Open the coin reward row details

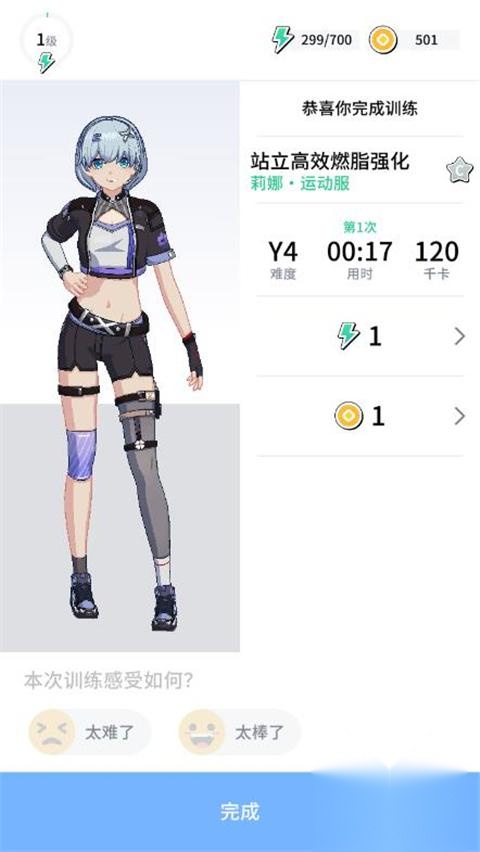pos(360,416)
